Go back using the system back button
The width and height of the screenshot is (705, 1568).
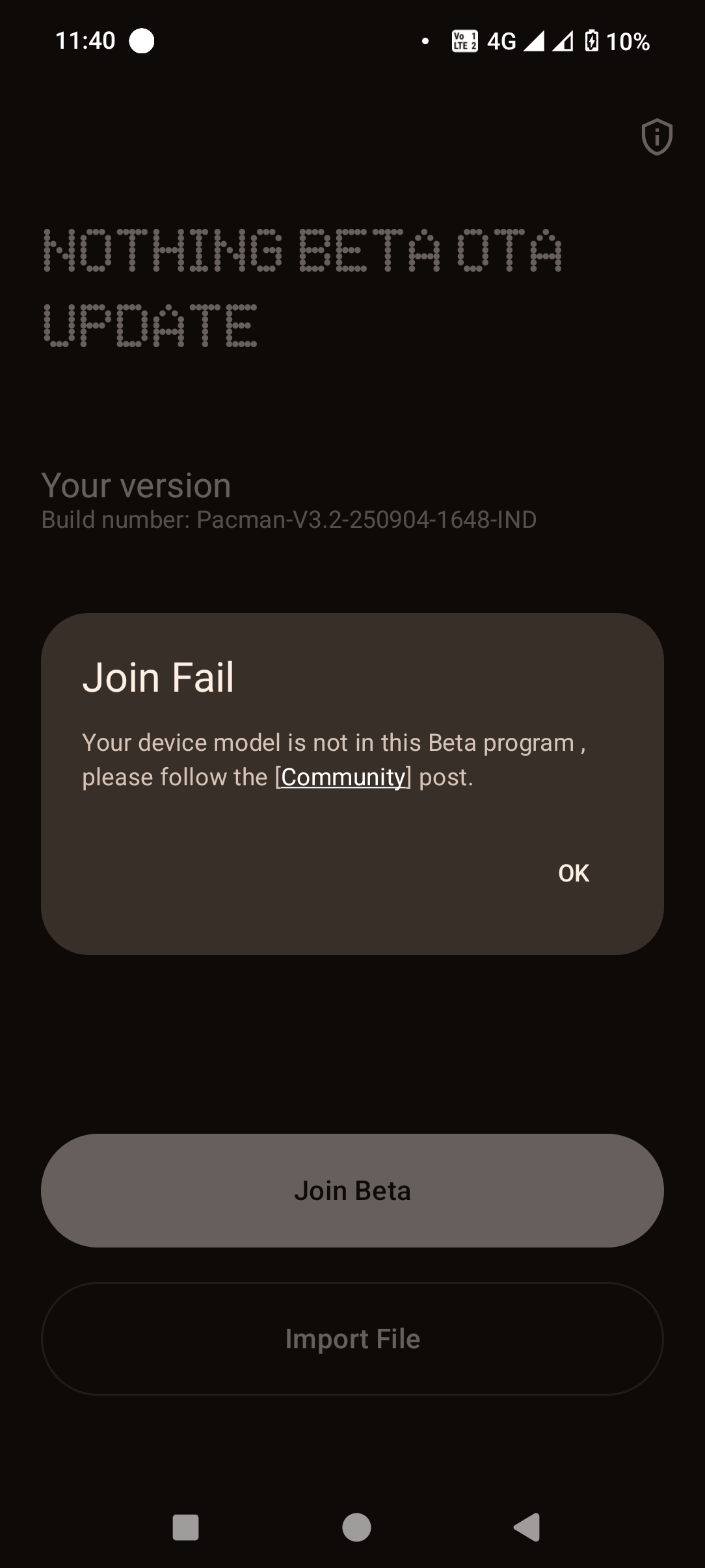coord(527,1527)
